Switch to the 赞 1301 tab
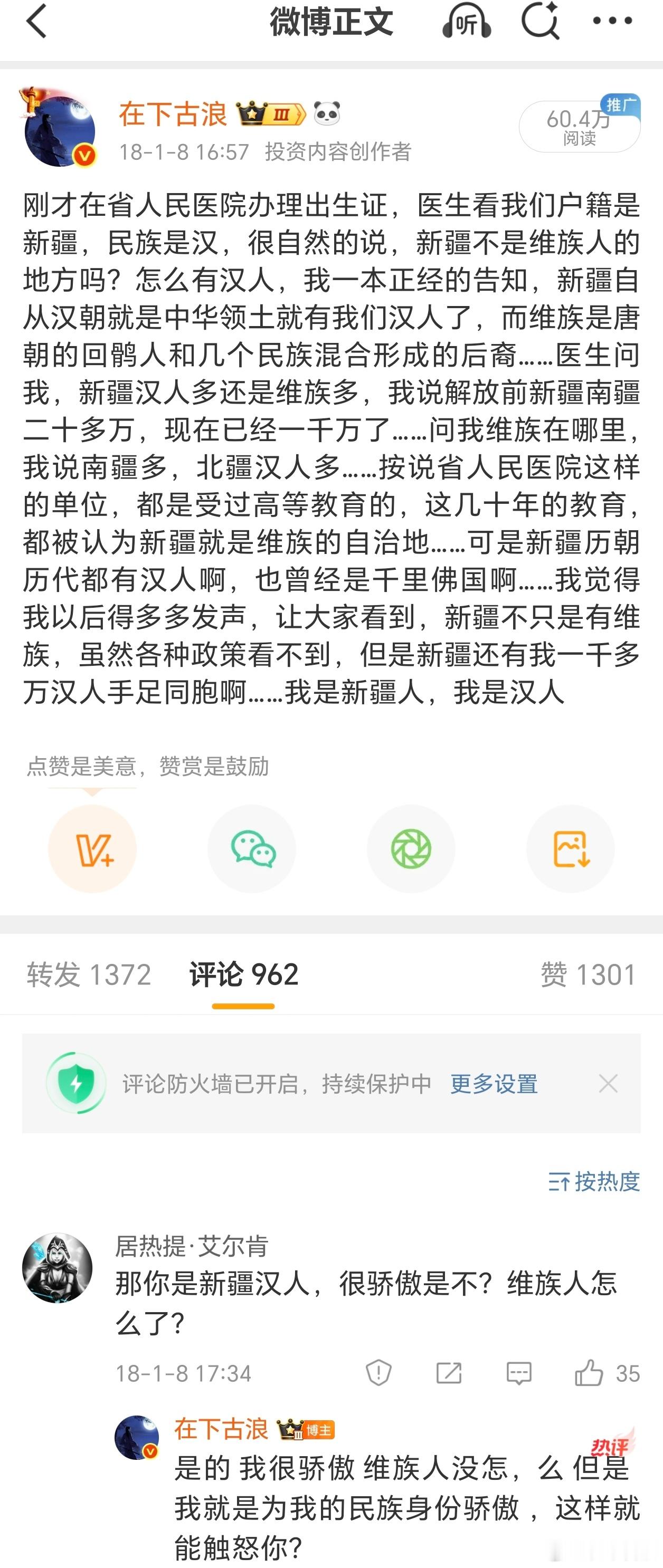 (x=589, y=974)
